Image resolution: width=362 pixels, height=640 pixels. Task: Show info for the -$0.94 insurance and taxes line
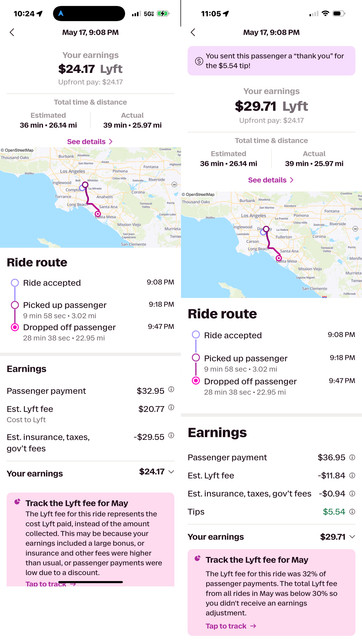pos(352,493)
